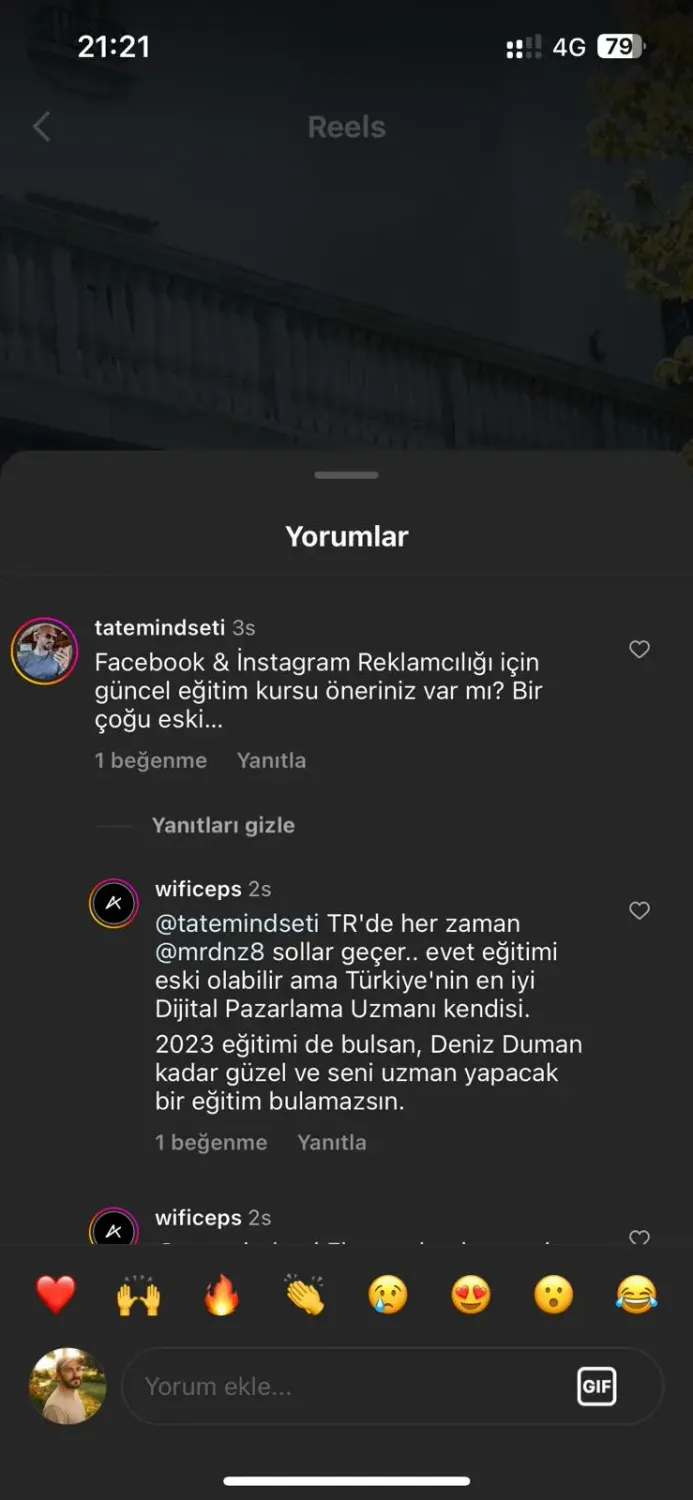
Task: Open the @tatemindseti mention in wificeps reply
Action: tap(237, 923)
